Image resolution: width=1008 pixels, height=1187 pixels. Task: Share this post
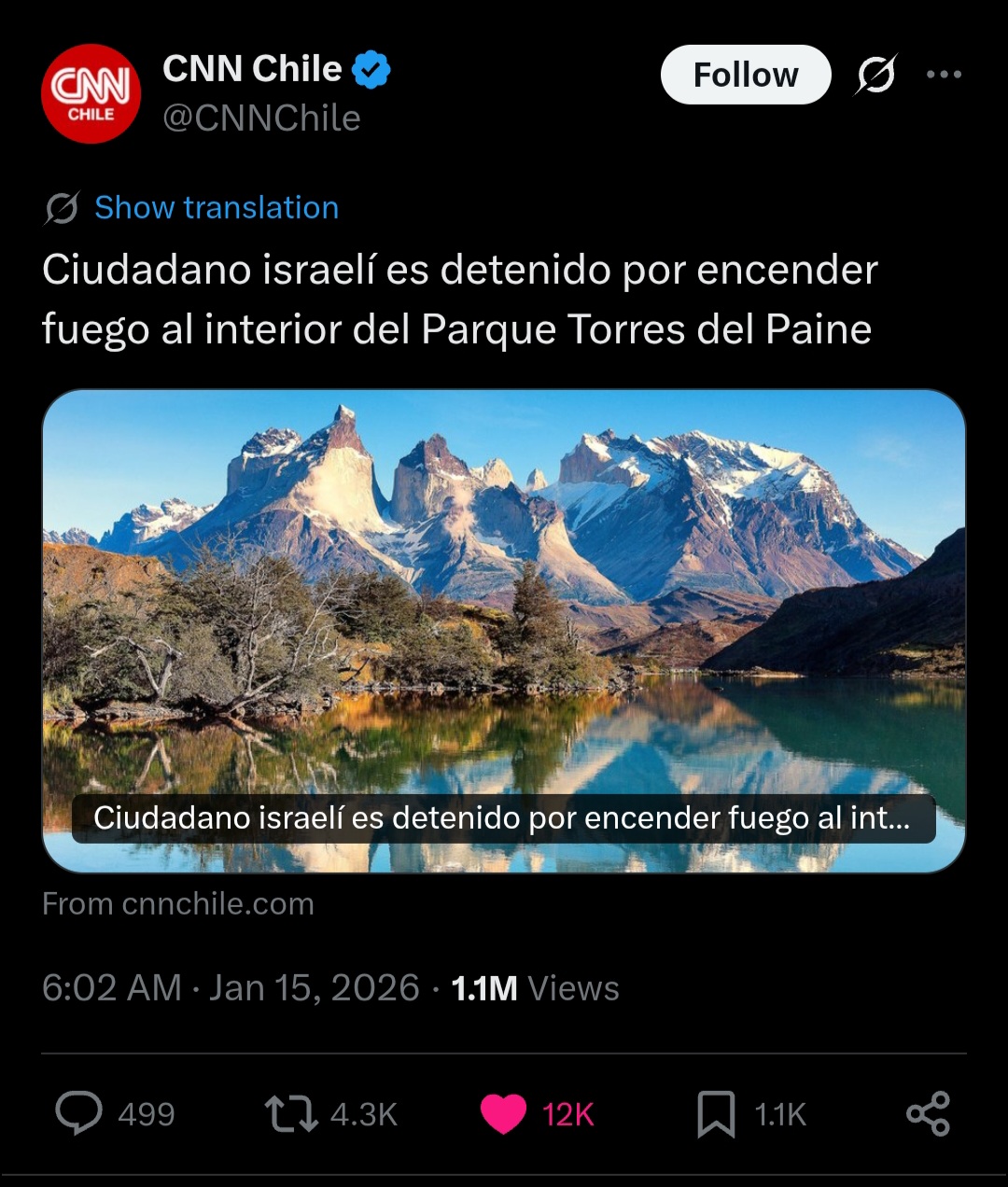point(928,1113)
